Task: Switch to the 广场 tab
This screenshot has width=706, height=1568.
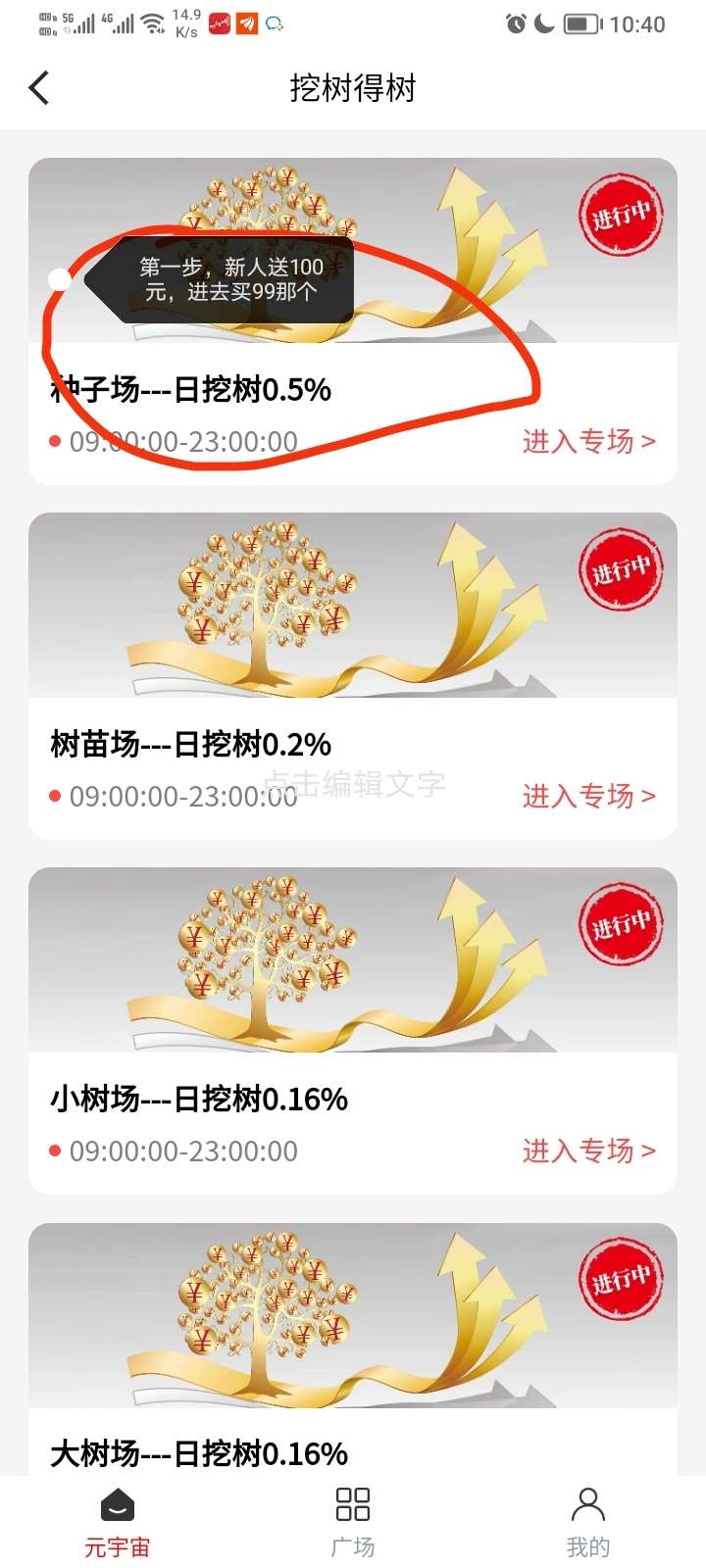Action: point(353,1524)
